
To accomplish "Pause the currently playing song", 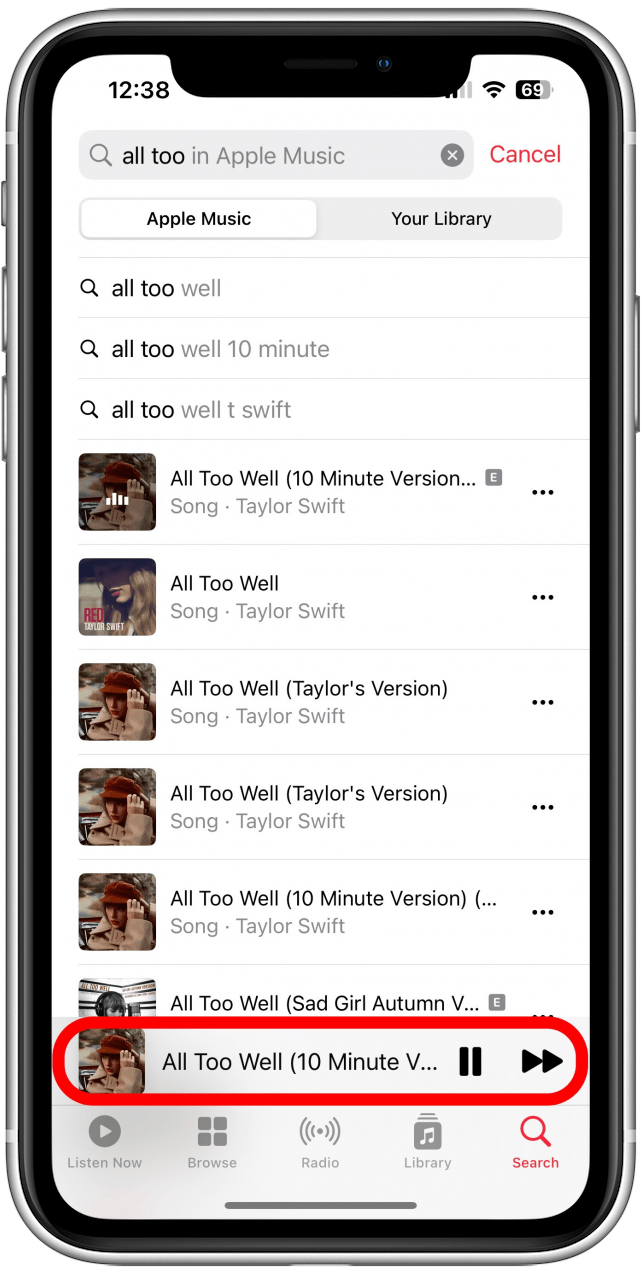I will (470, 1061).
